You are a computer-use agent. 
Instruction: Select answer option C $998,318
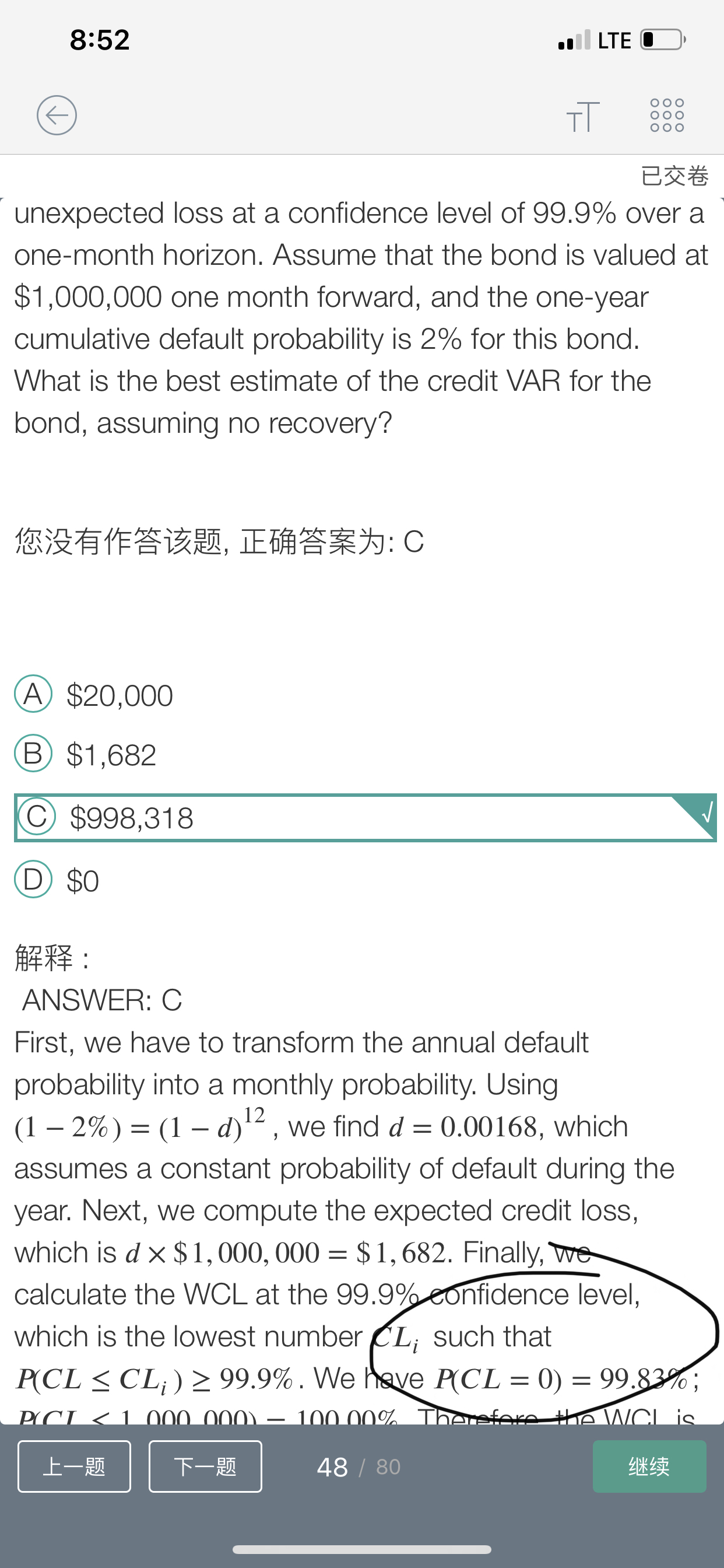pos(365,817)
